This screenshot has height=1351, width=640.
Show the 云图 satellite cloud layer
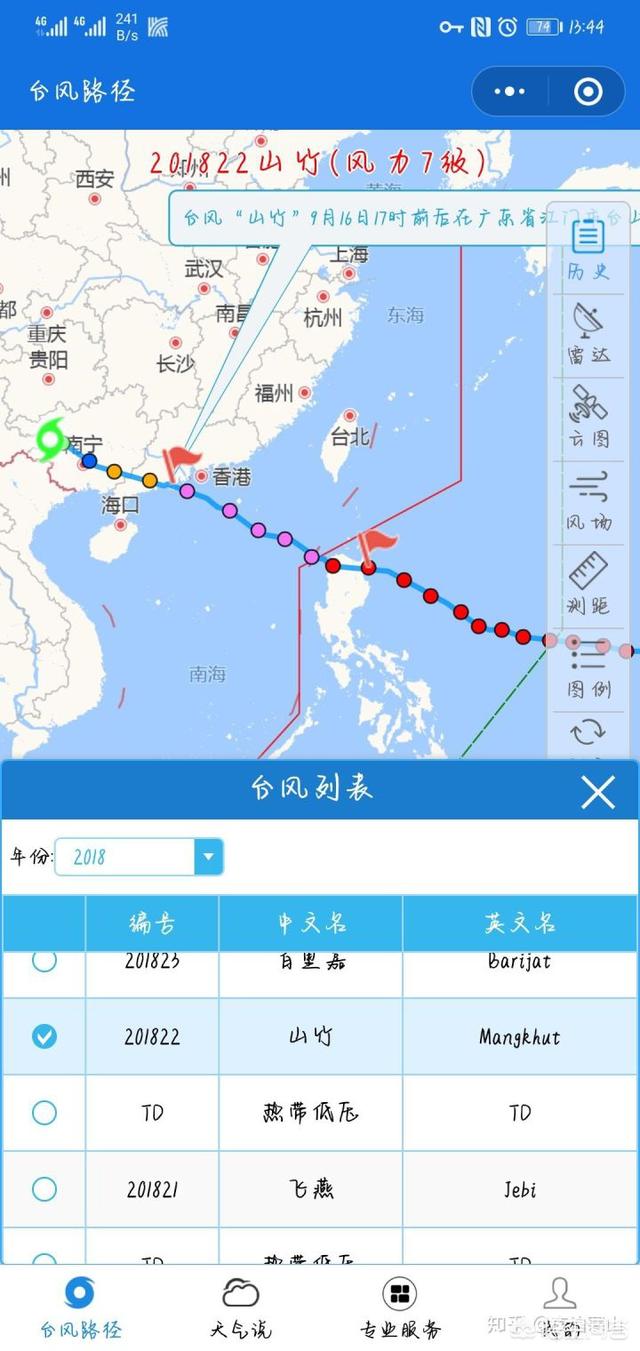[588, 418]
